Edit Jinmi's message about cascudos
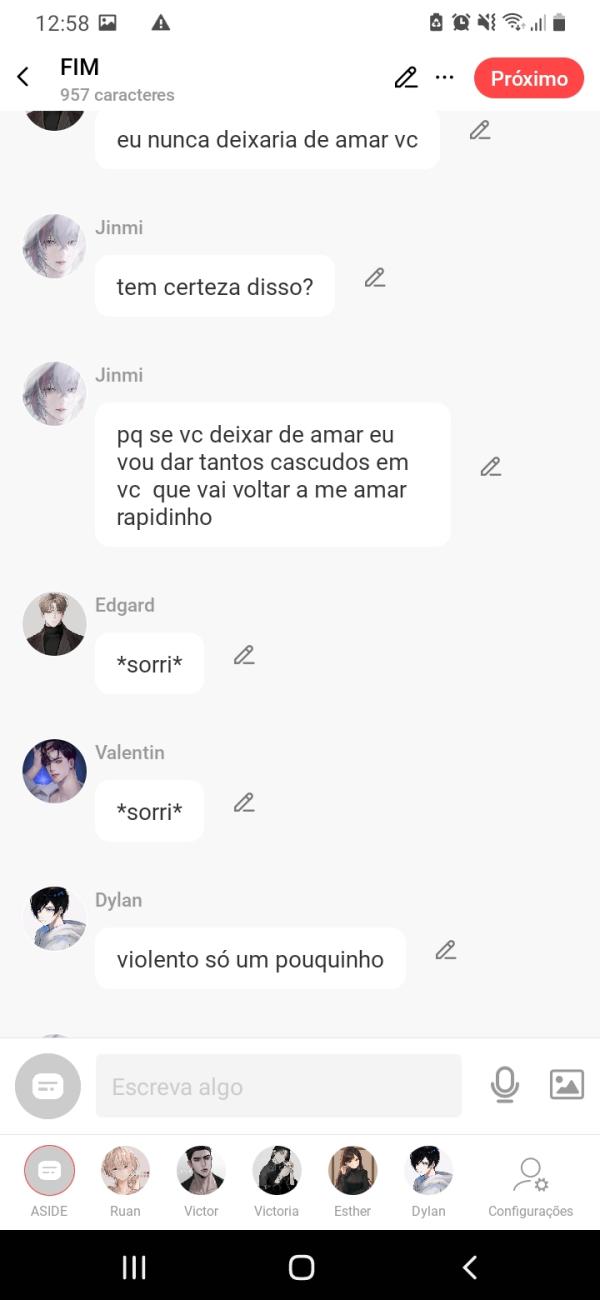 [490, 467]
